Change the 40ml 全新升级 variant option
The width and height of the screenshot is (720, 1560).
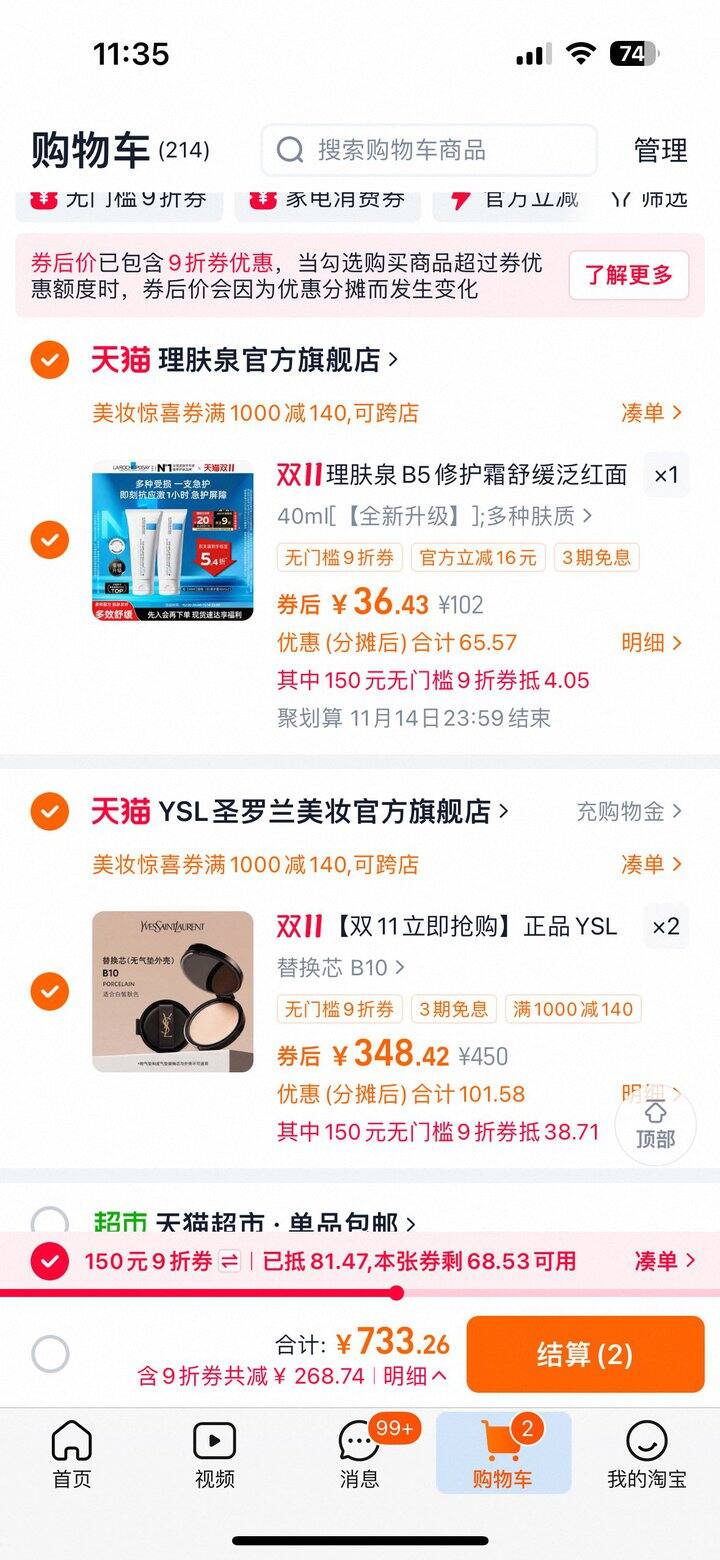(x=435, y=516)
